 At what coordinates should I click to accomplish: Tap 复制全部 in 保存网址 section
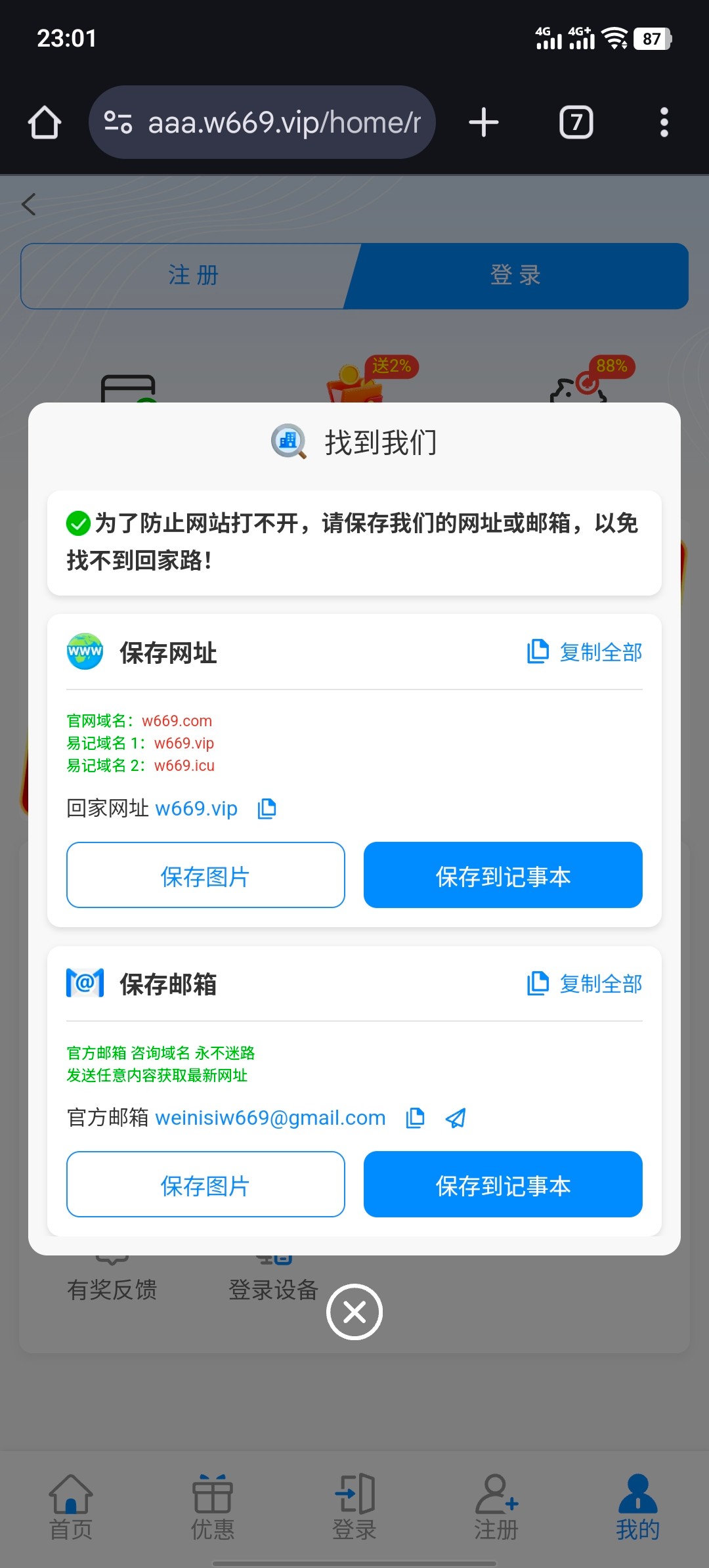click(585, 652)
